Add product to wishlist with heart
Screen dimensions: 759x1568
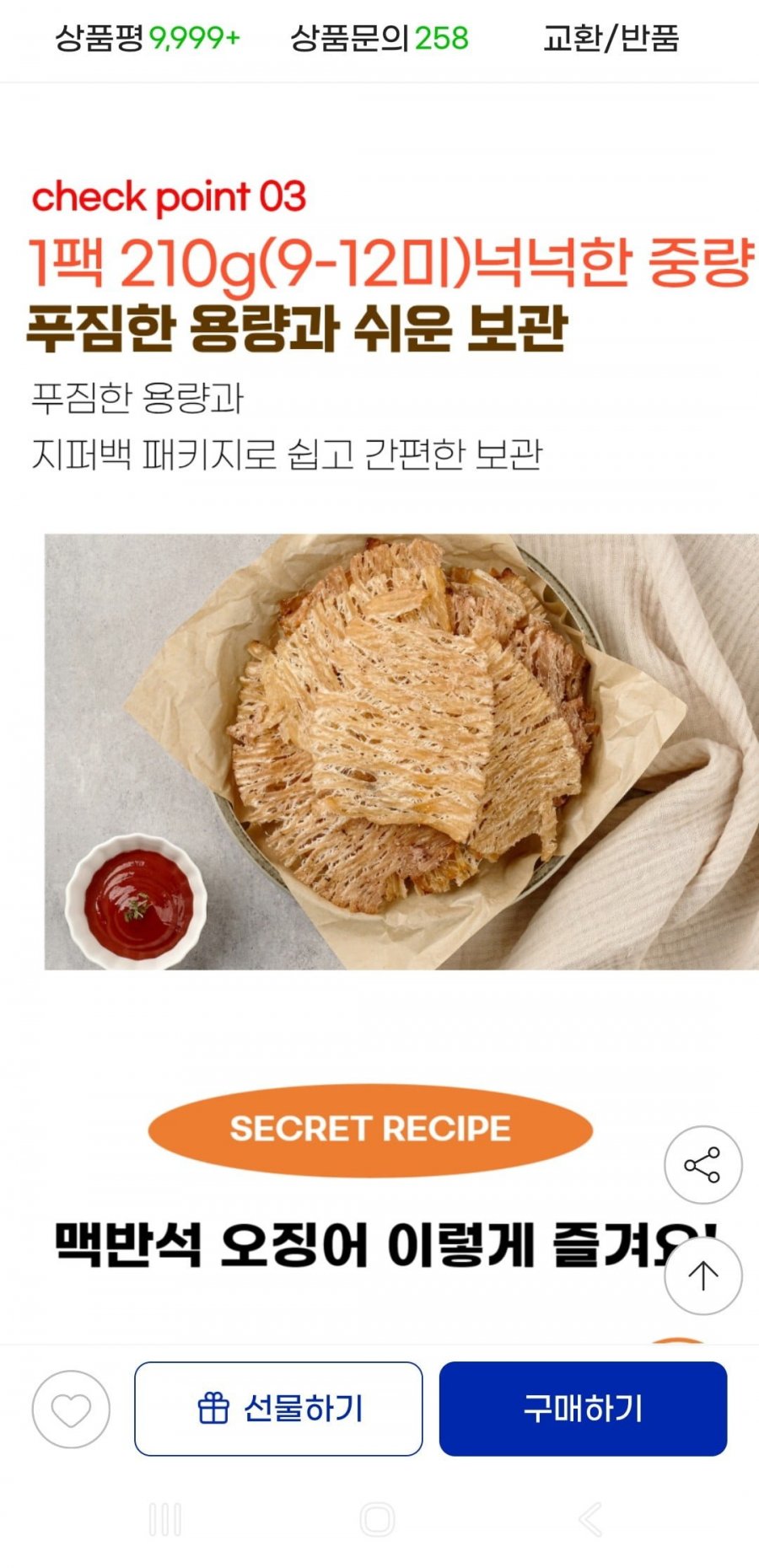(x=71, y=1409)
